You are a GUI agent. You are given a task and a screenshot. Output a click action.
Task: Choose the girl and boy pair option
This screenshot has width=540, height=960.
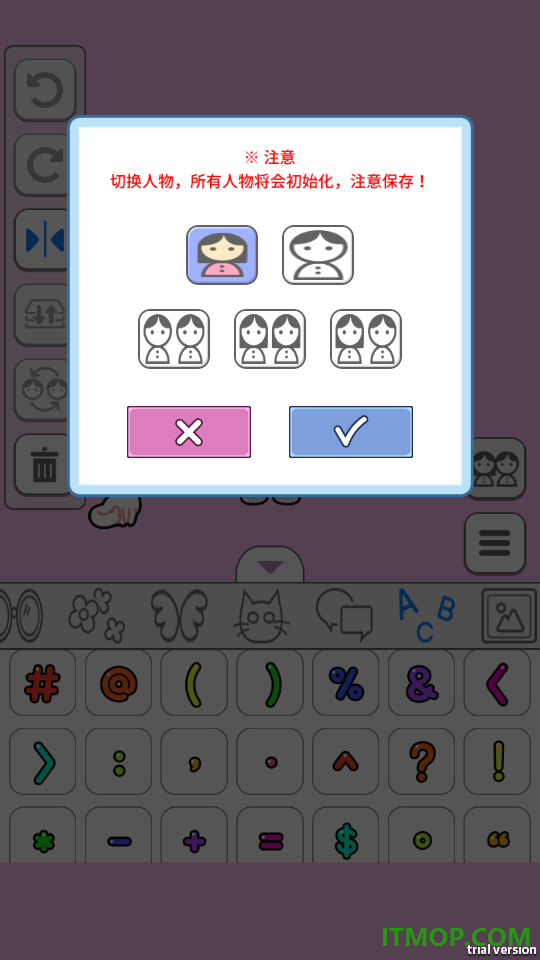click(366, 339)
